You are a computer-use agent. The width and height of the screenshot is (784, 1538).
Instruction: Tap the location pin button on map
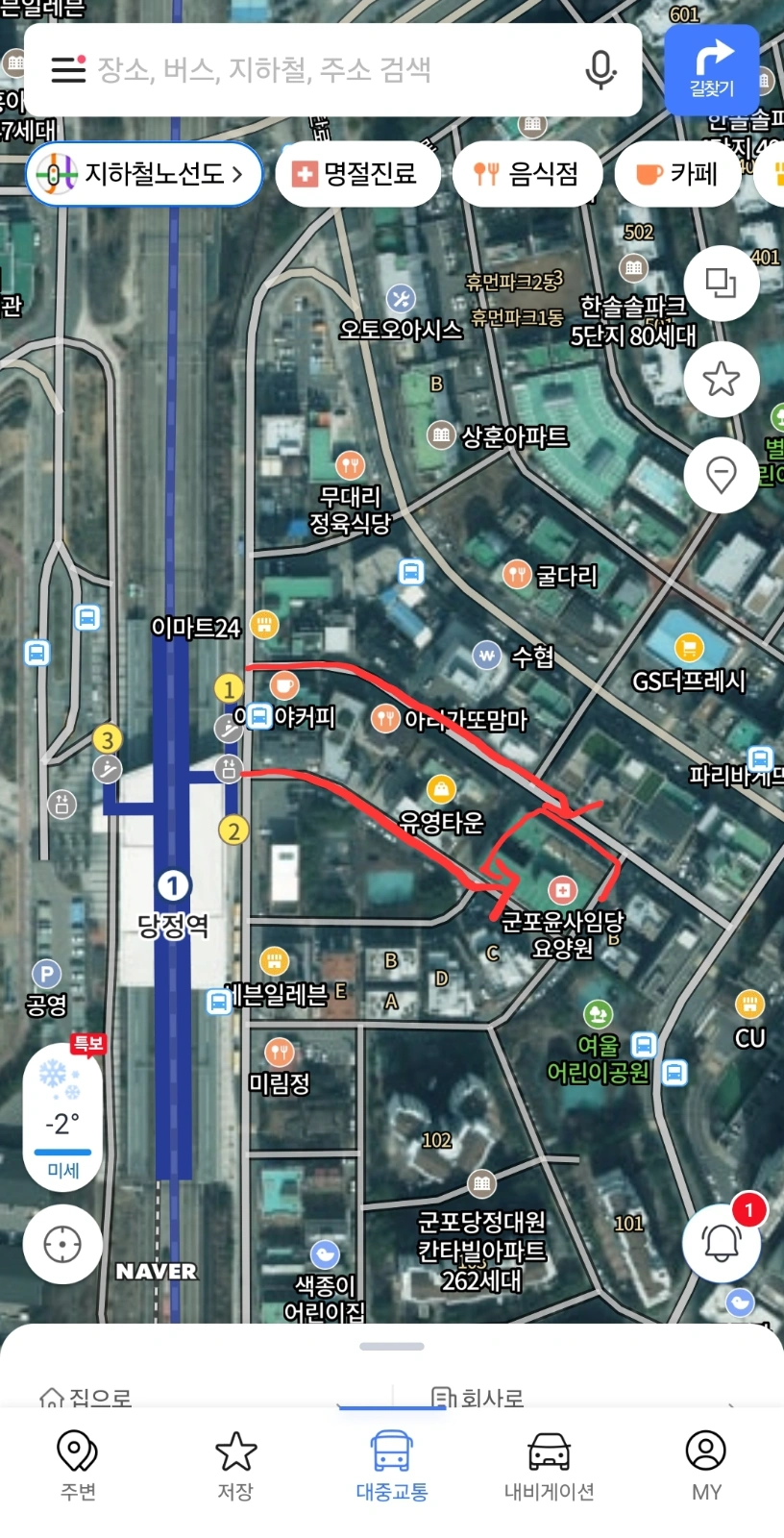coord(721,474)
